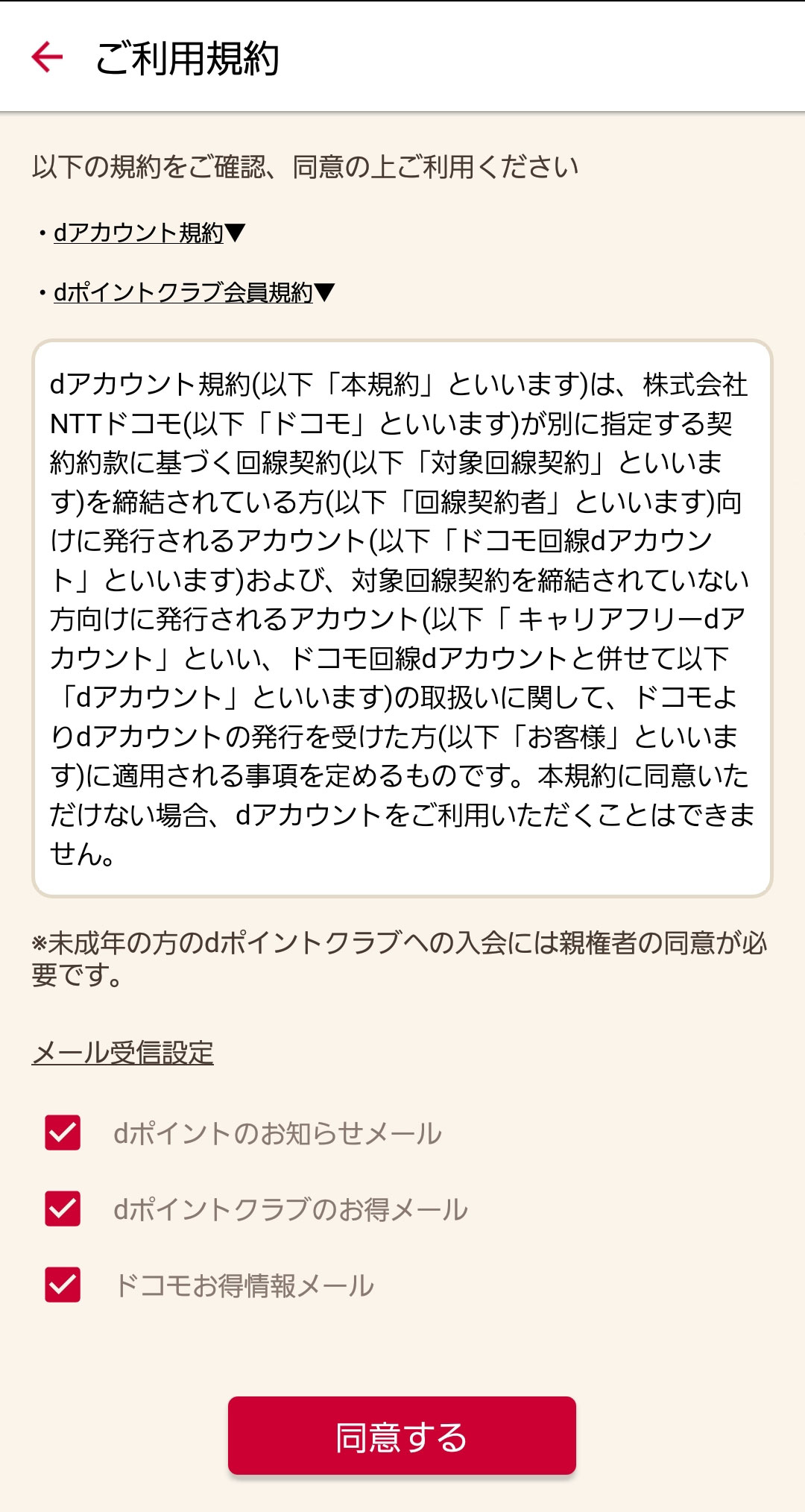This screenshot has width=805, height=1512.
Task: Uncheck dポイントクラブのお得メール checkbox
Action: click(63, 1209)
